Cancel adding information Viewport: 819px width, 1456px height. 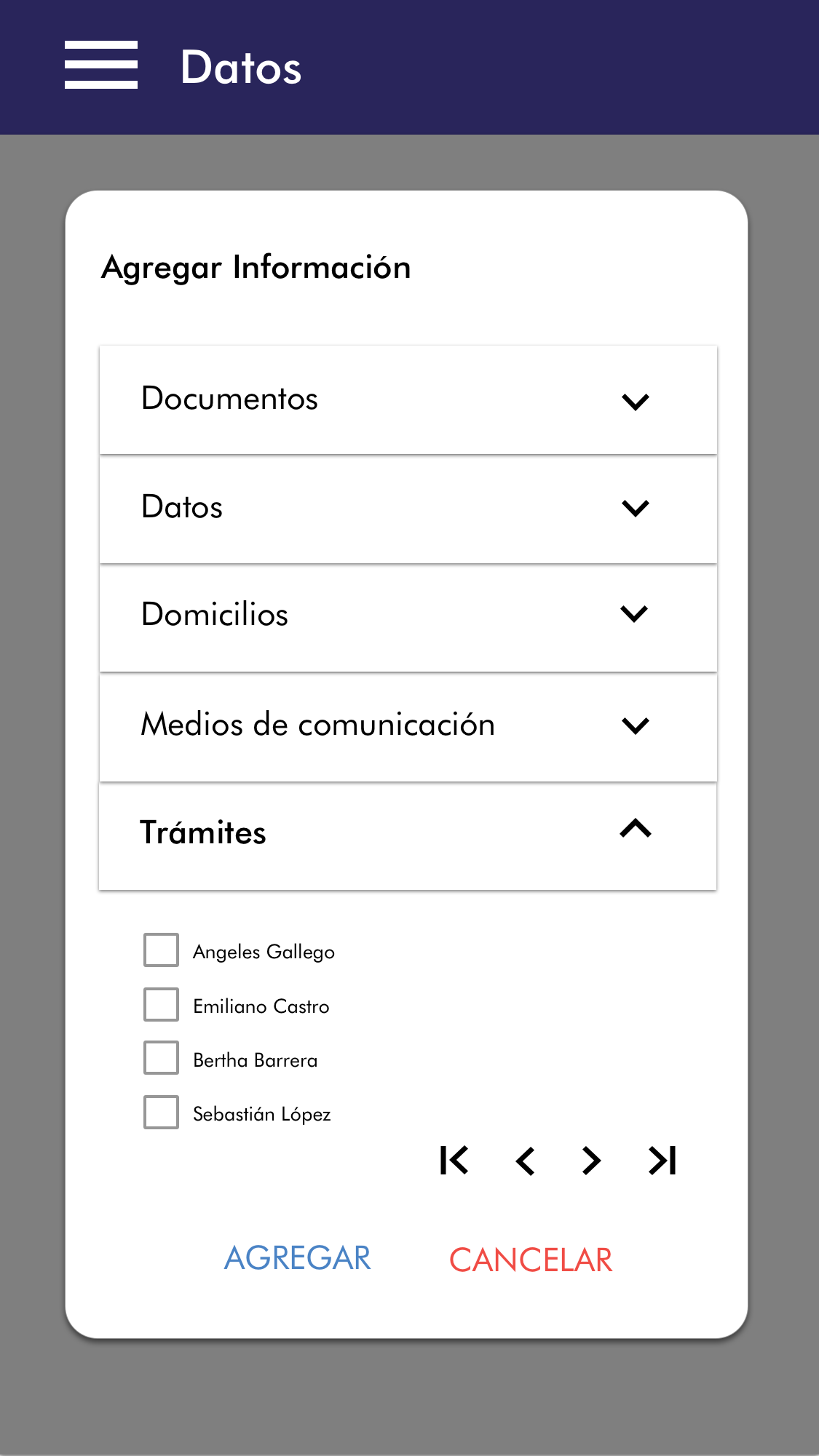(x=531, y=1260)
